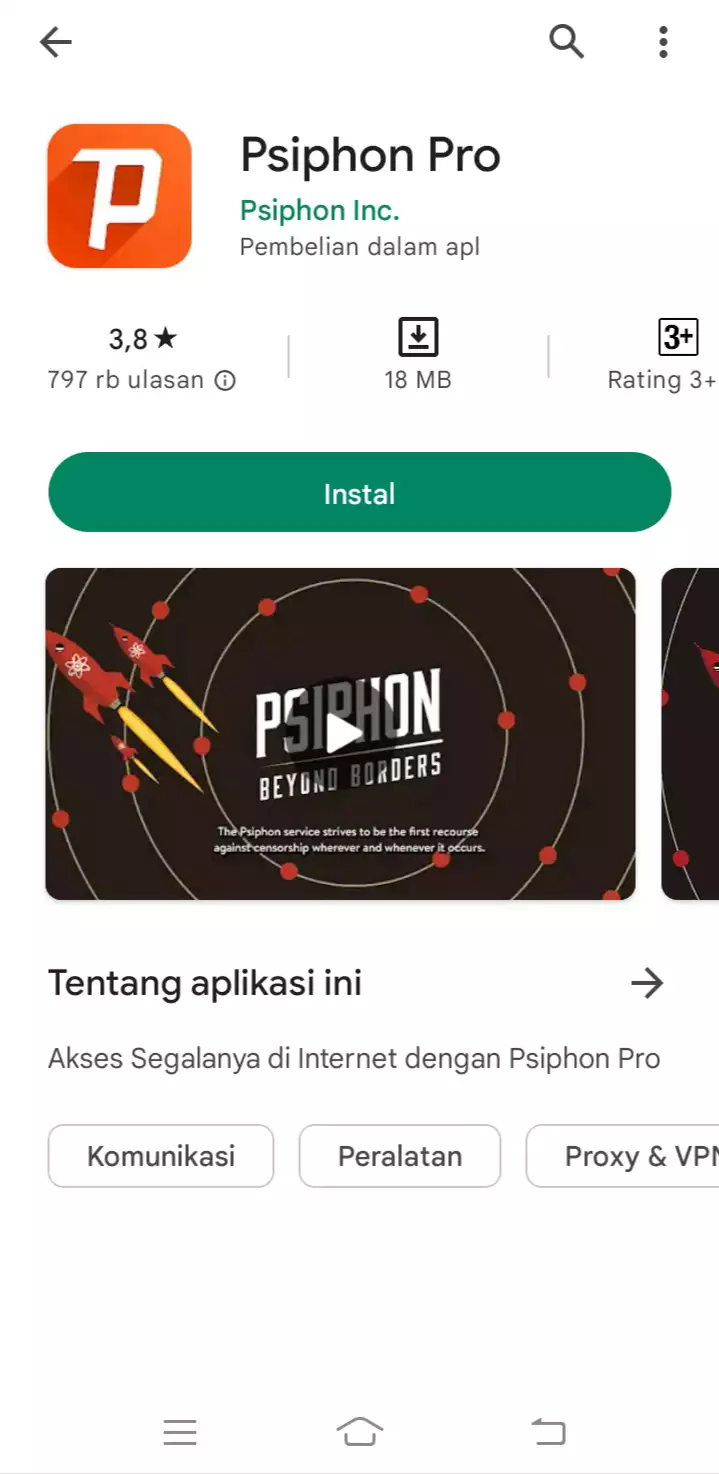Open the Tentang aplikasi ini arrow
719x1474 pixels.
coord(647,983)
